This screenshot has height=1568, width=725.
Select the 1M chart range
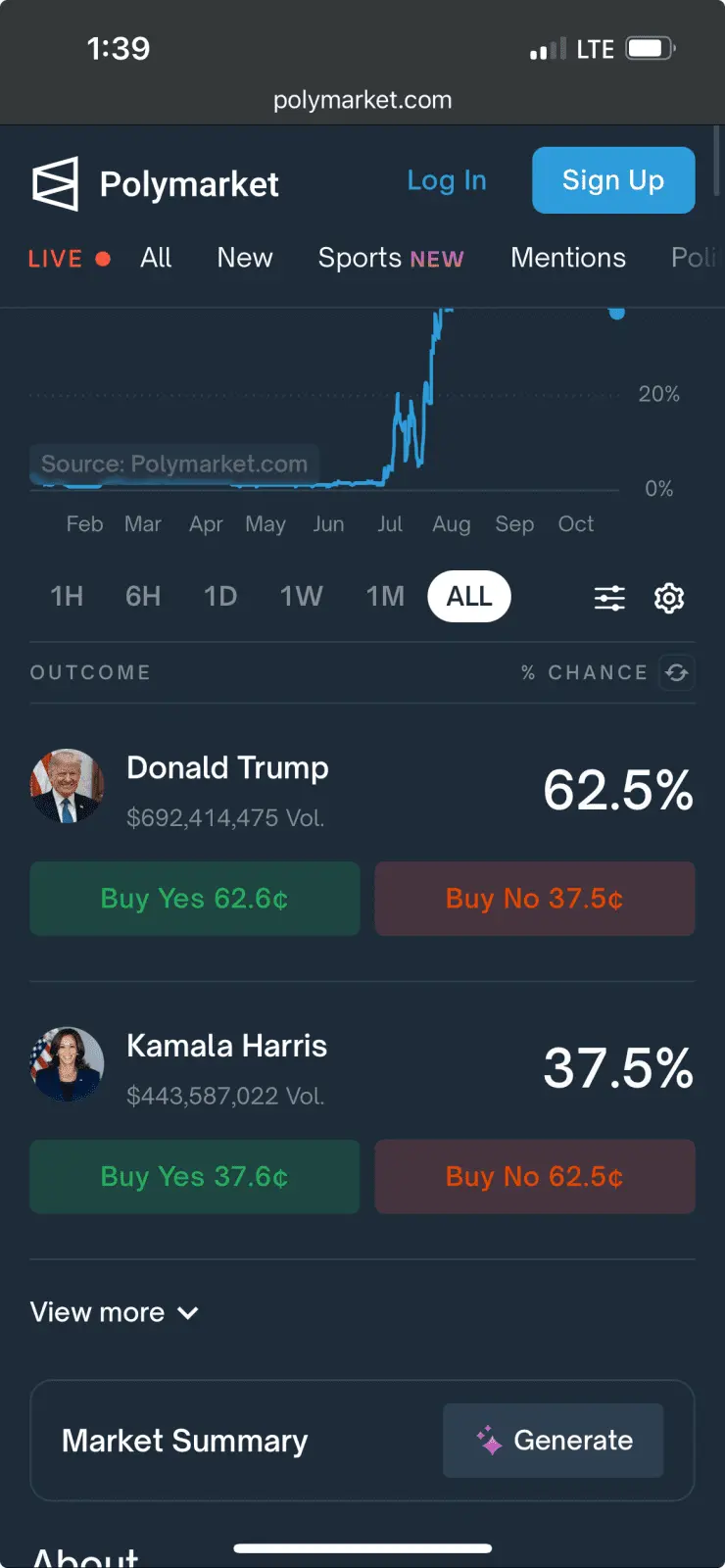[385, 596]
